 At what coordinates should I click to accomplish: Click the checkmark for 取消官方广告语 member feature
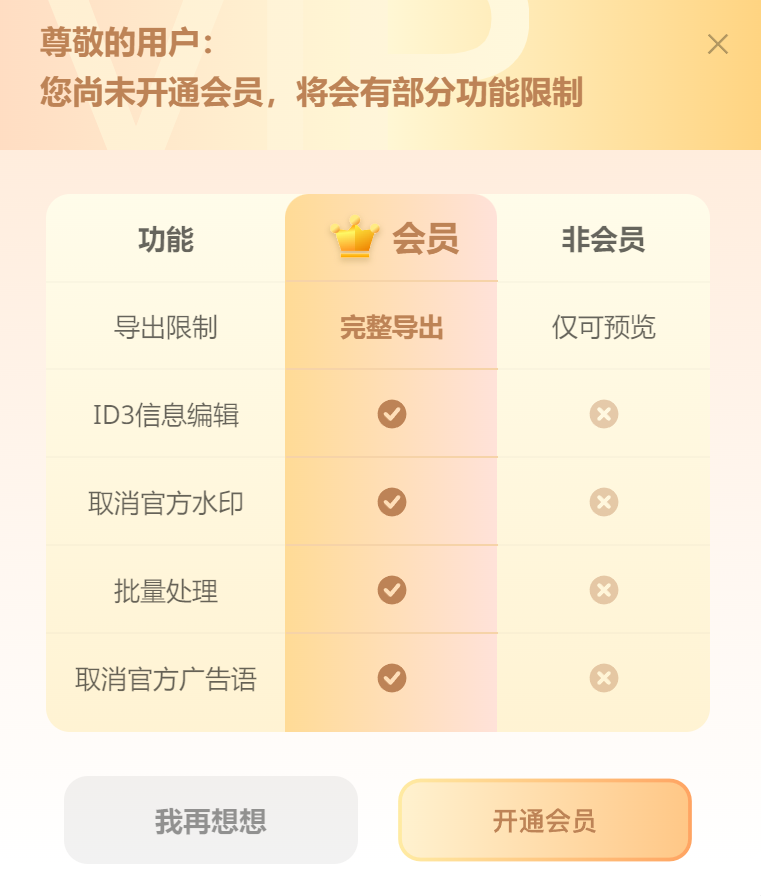(x=391, y=680)
